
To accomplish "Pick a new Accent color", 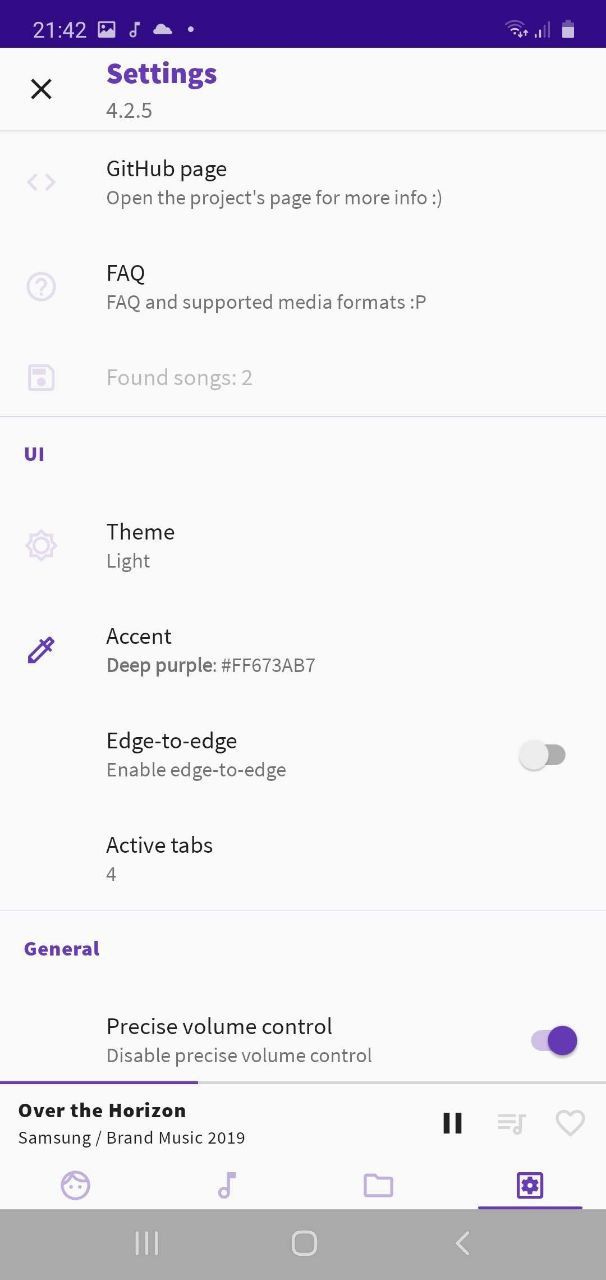I will pos(303,650).
